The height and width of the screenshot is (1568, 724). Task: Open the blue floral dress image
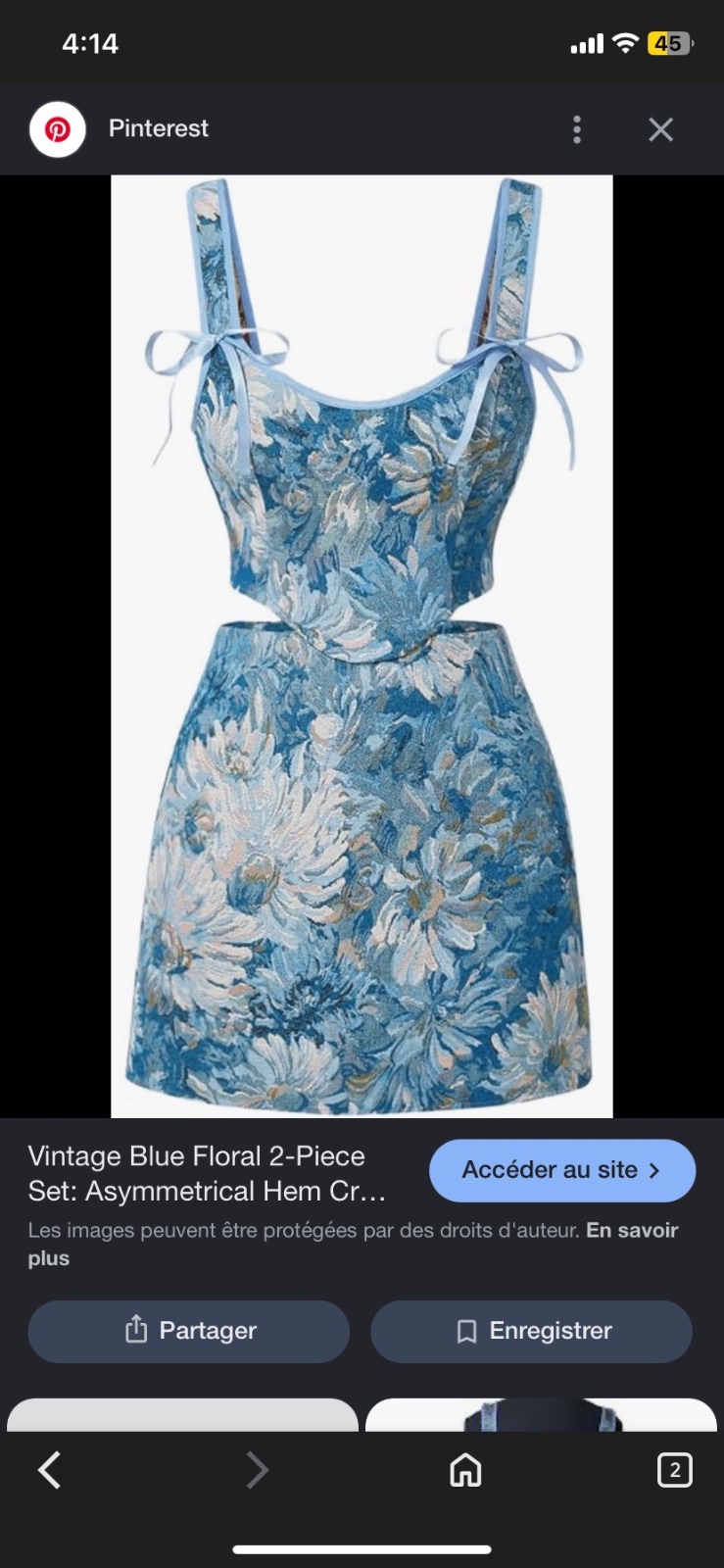(362, 647)
